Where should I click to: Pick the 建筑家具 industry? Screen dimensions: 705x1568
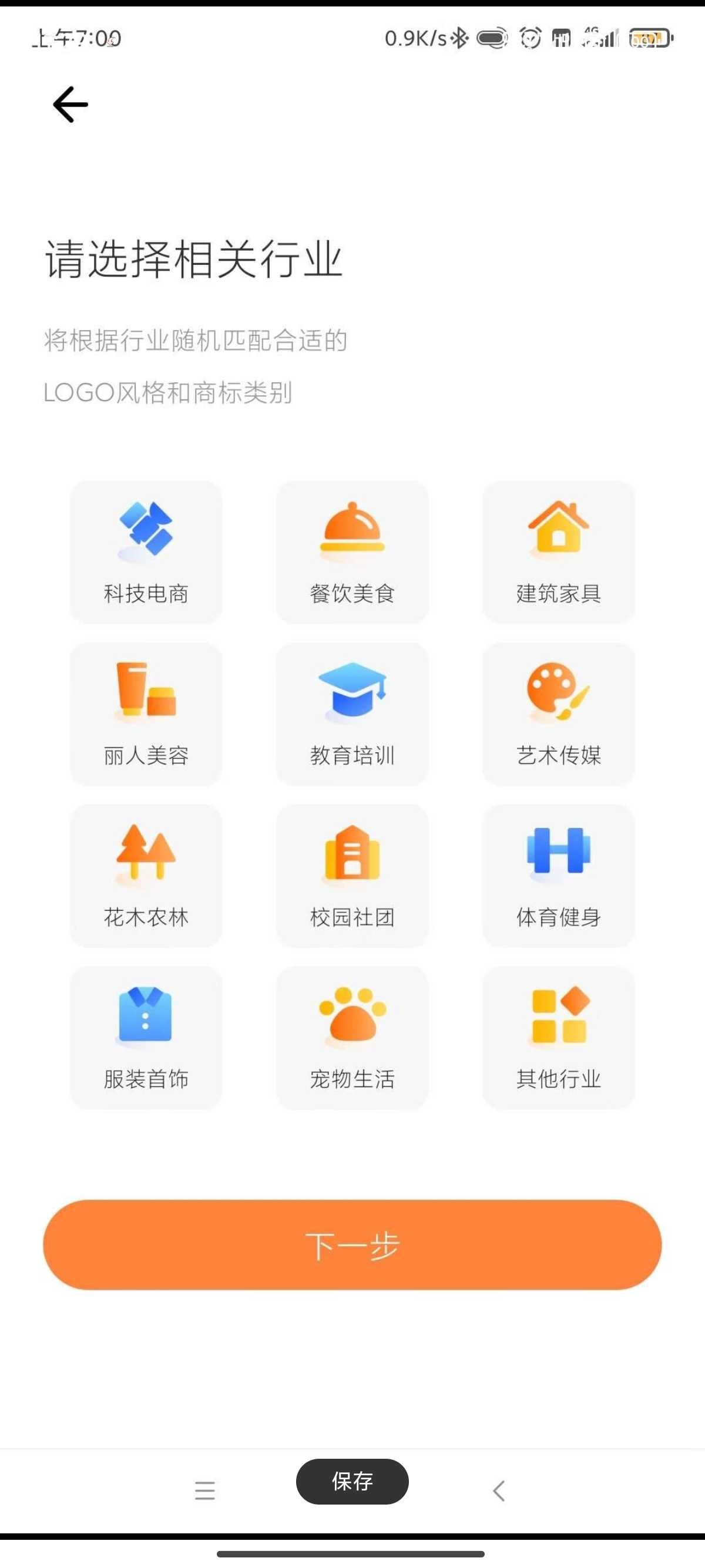[x=559, y=552]
